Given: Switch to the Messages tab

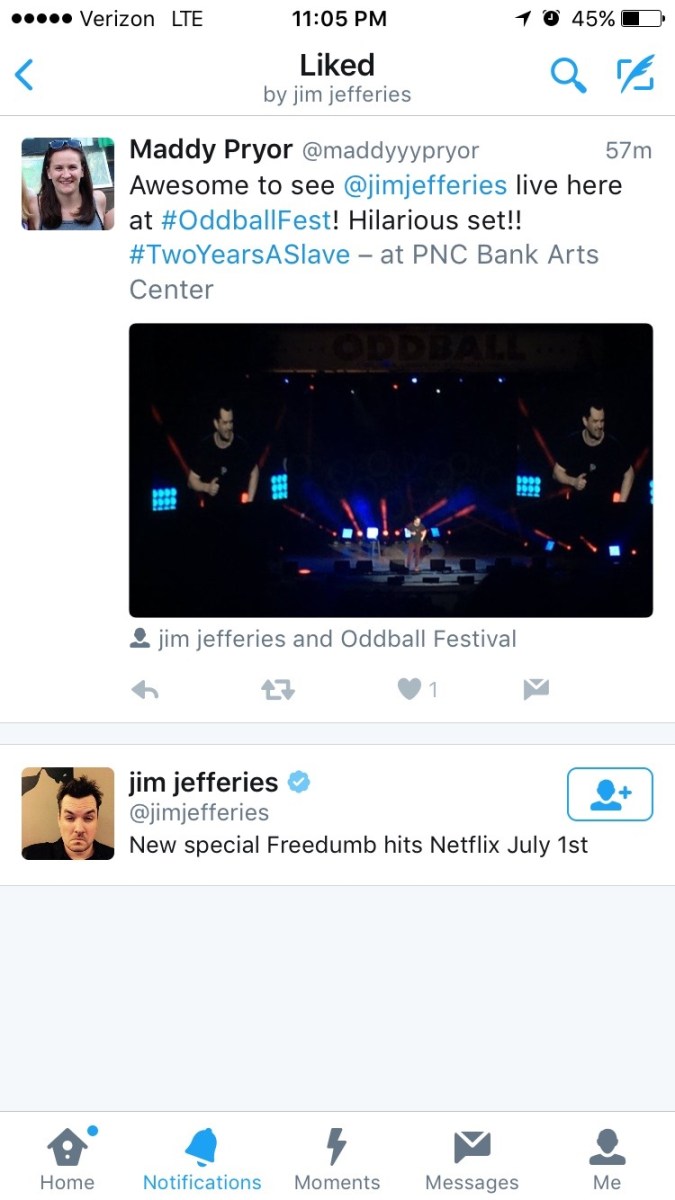Looking at the screenshot, I should [472, 1158].
